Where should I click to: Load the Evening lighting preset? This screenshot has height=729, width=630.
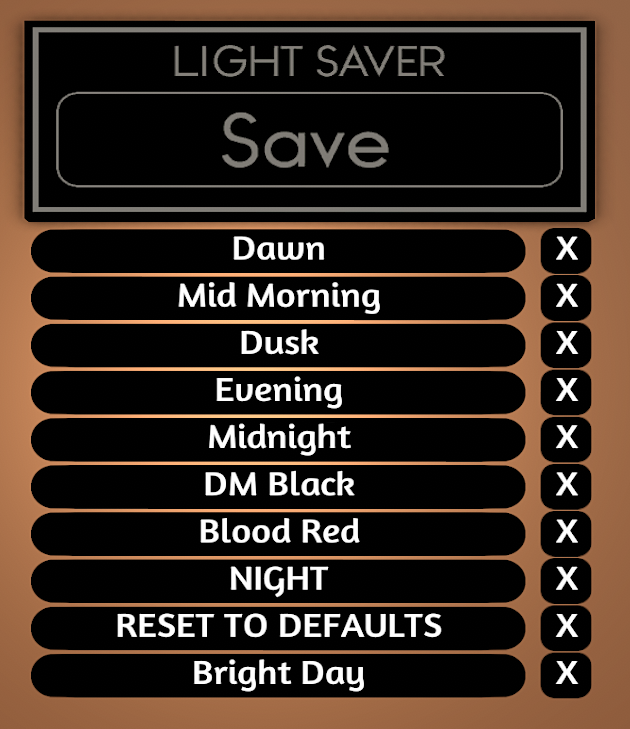click(278, 391)
